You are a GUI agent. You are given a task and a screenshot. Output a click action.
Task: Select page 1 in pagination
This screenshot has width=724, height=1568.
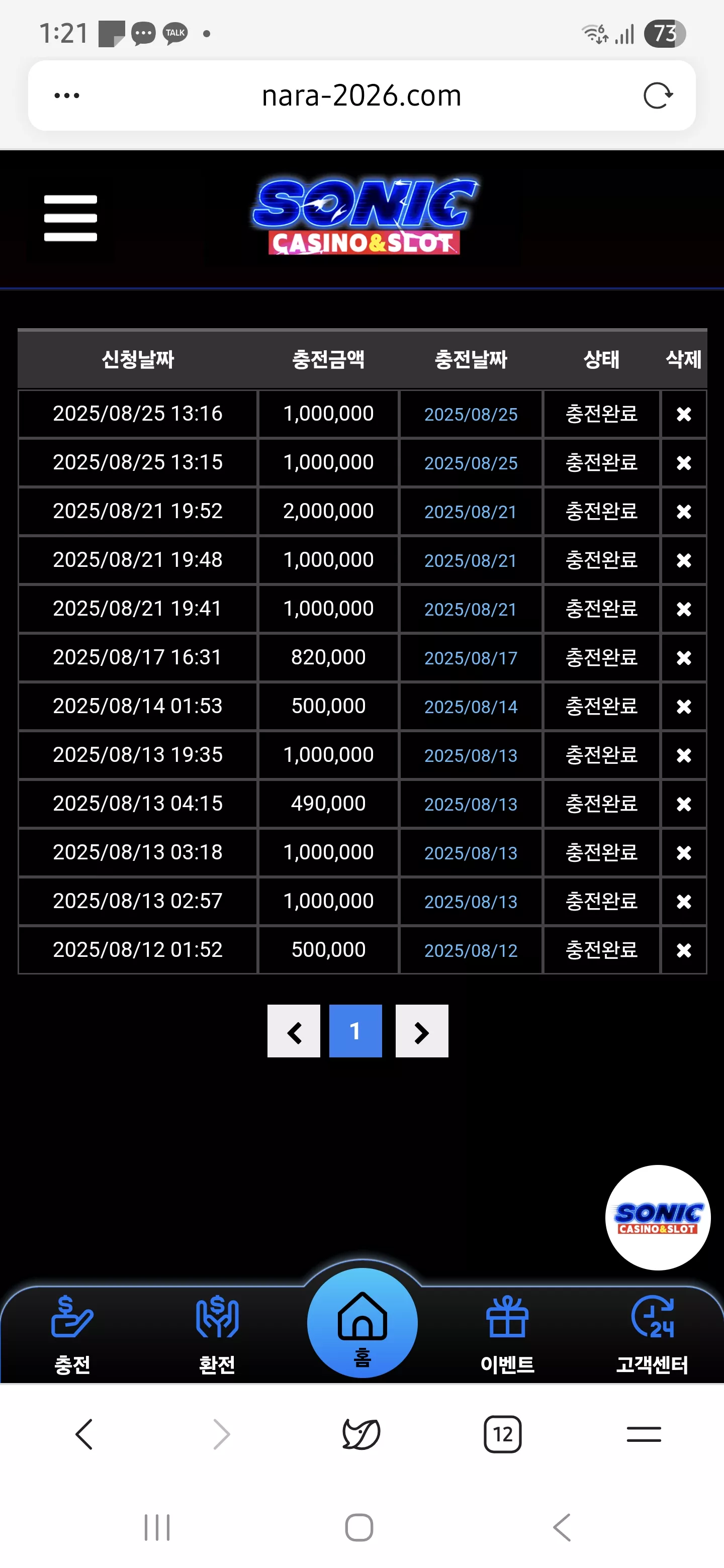355,1031
